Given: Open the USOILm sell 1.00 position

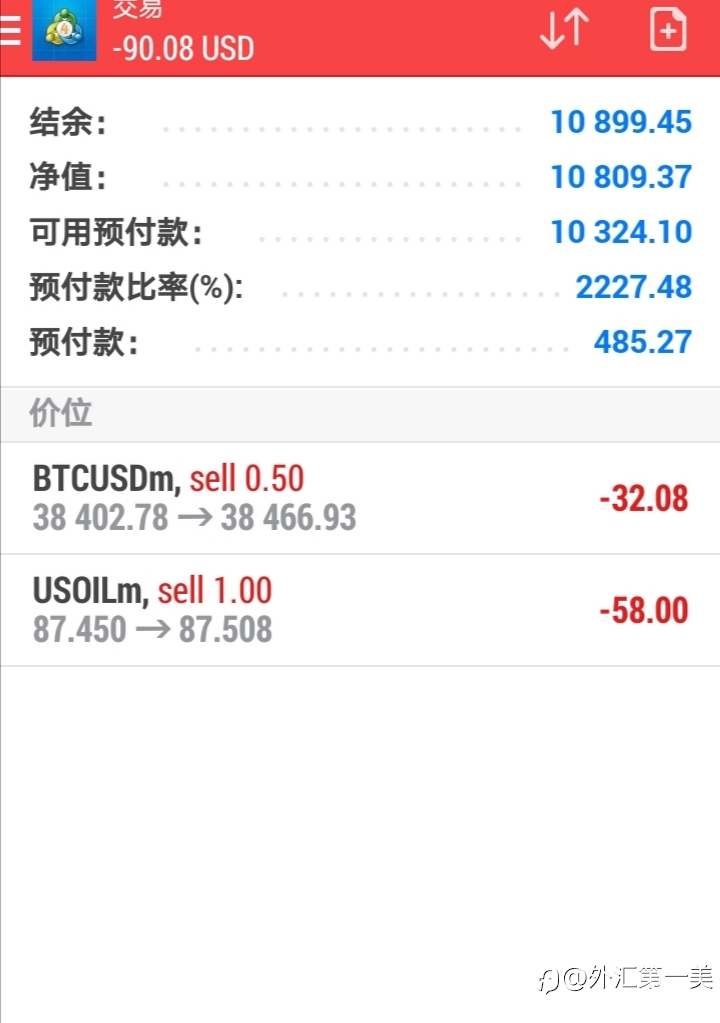Looking at the screenshot, I should pos(360,611).
